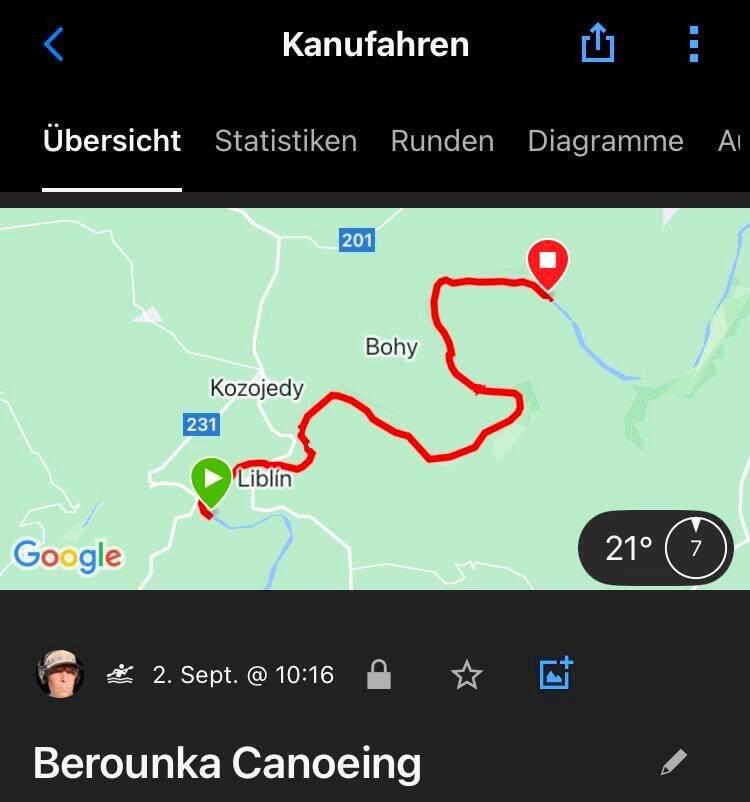Open the three-dot overflow menu
Image resolution: width=750 pixels, height=802 pixels.
click(x=694, y=44)
